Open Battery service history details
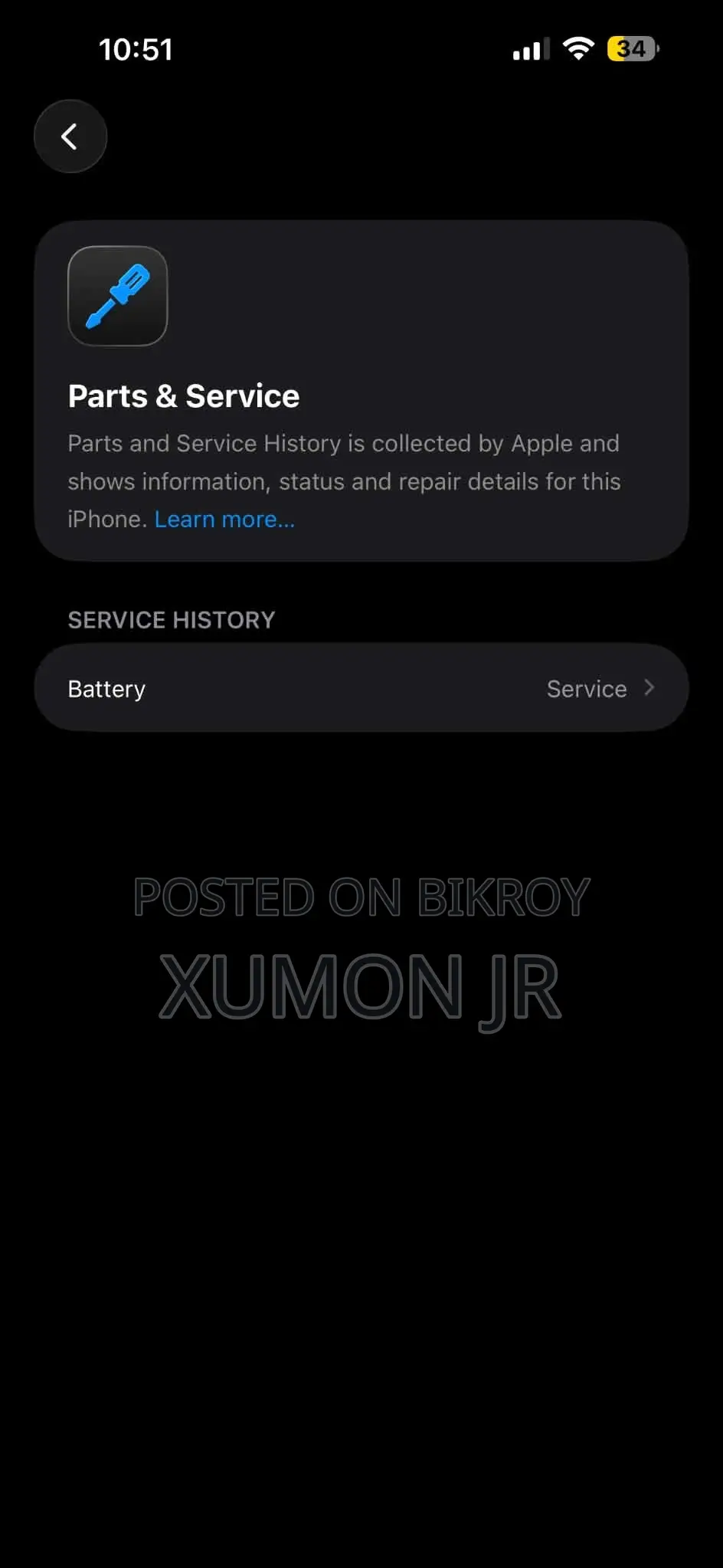Viewport: 723px width, 1568px height. coord(361,687)
